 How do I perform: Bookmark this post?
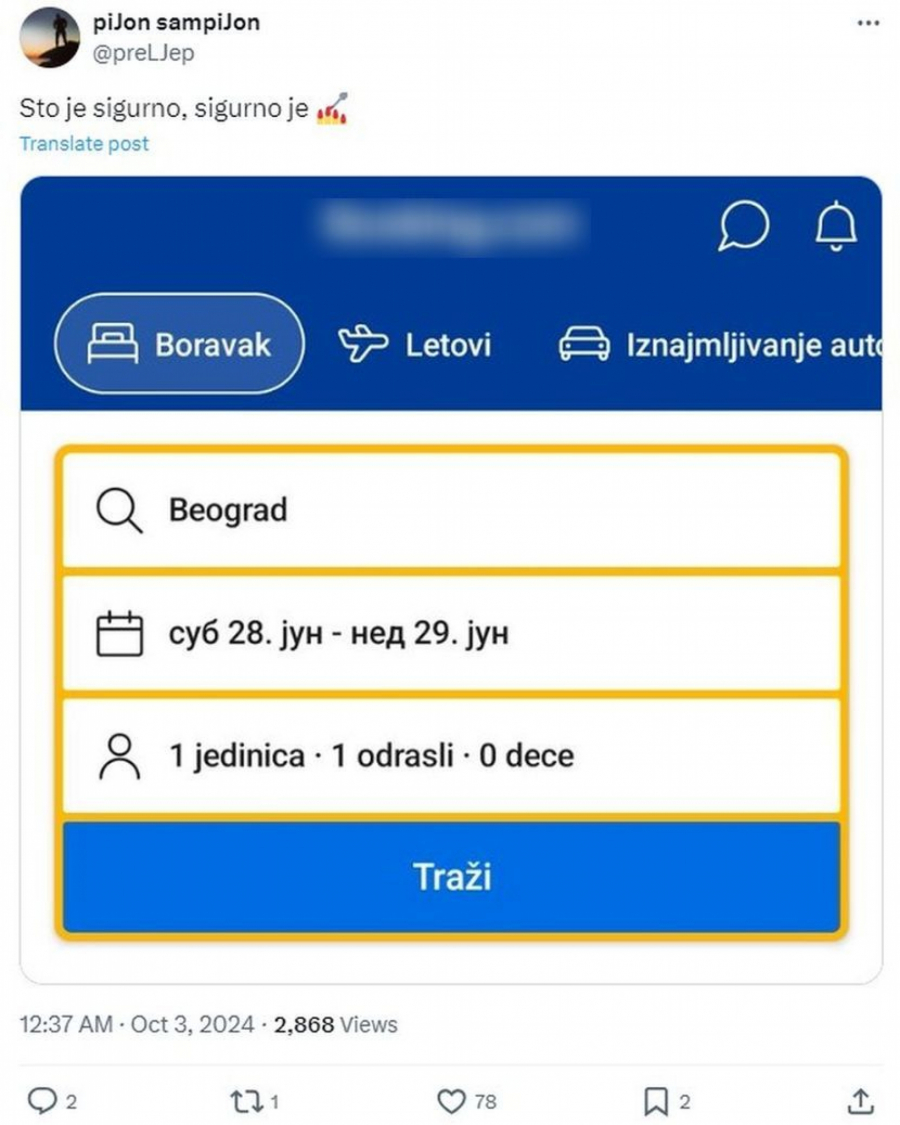pos(655,1101)
